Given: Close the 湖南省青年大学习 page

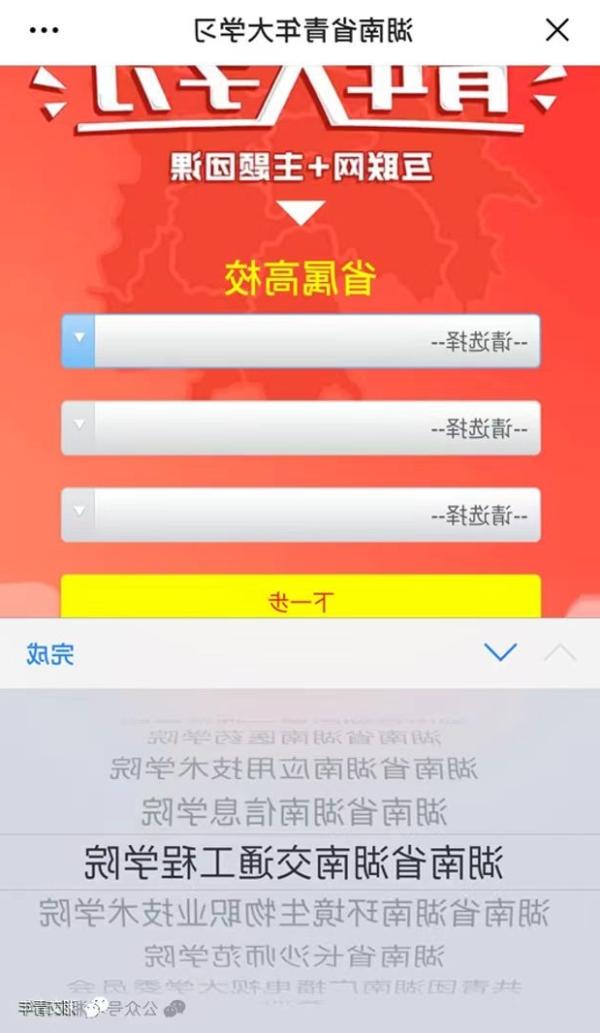Looking at the screenshot, I should (x=557, y=31).
